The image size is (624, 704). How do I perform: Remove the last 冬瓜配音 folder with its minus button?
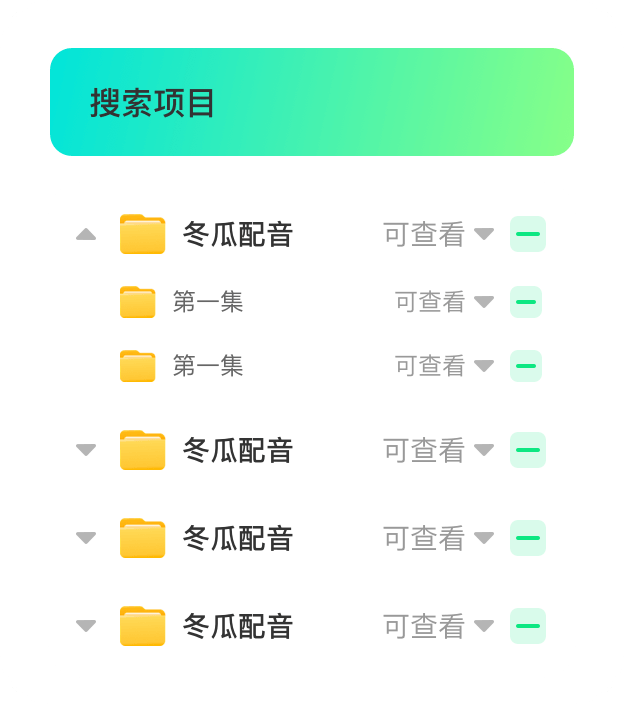tap(527, 626)
